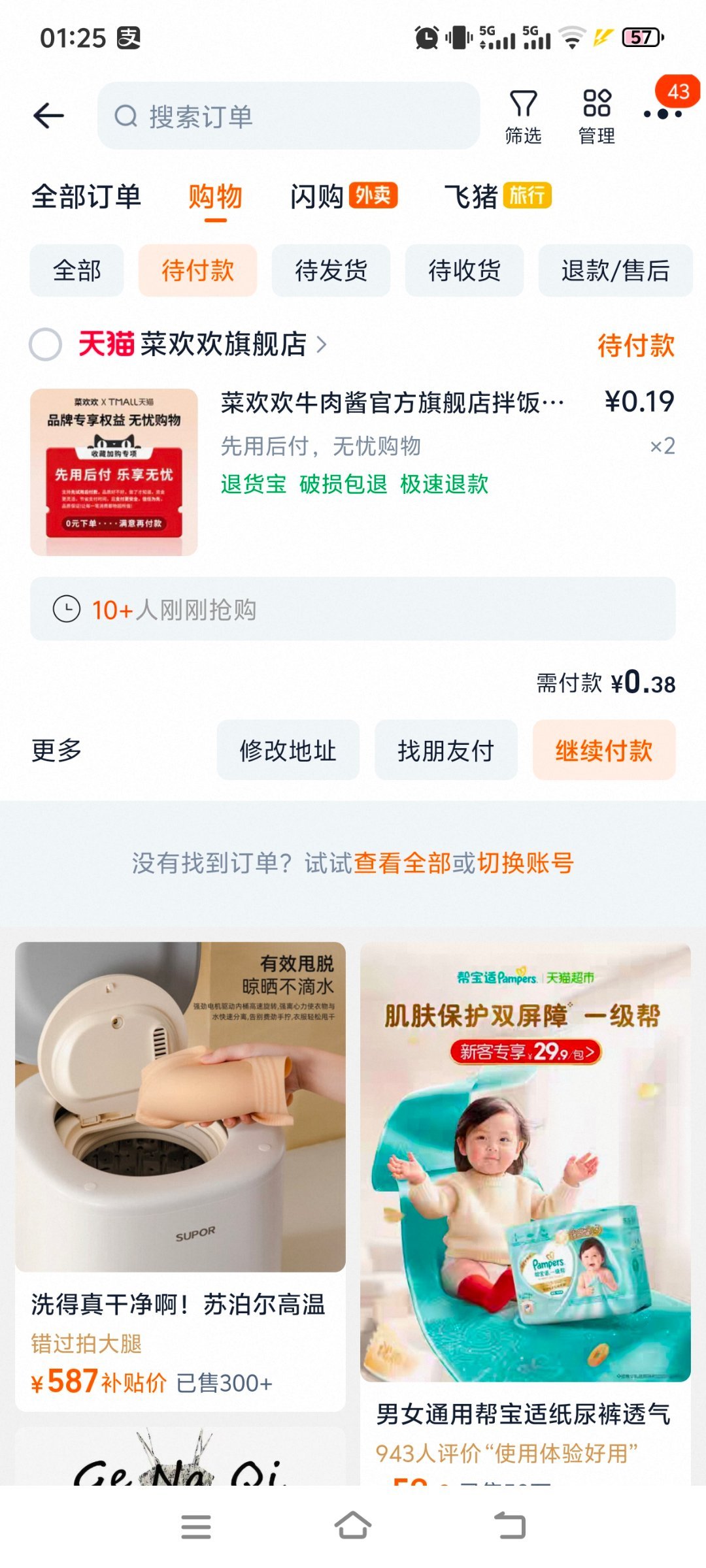706x1568 pixels.
Task: Open the 筛选 filter option
Action: point(523,116)
